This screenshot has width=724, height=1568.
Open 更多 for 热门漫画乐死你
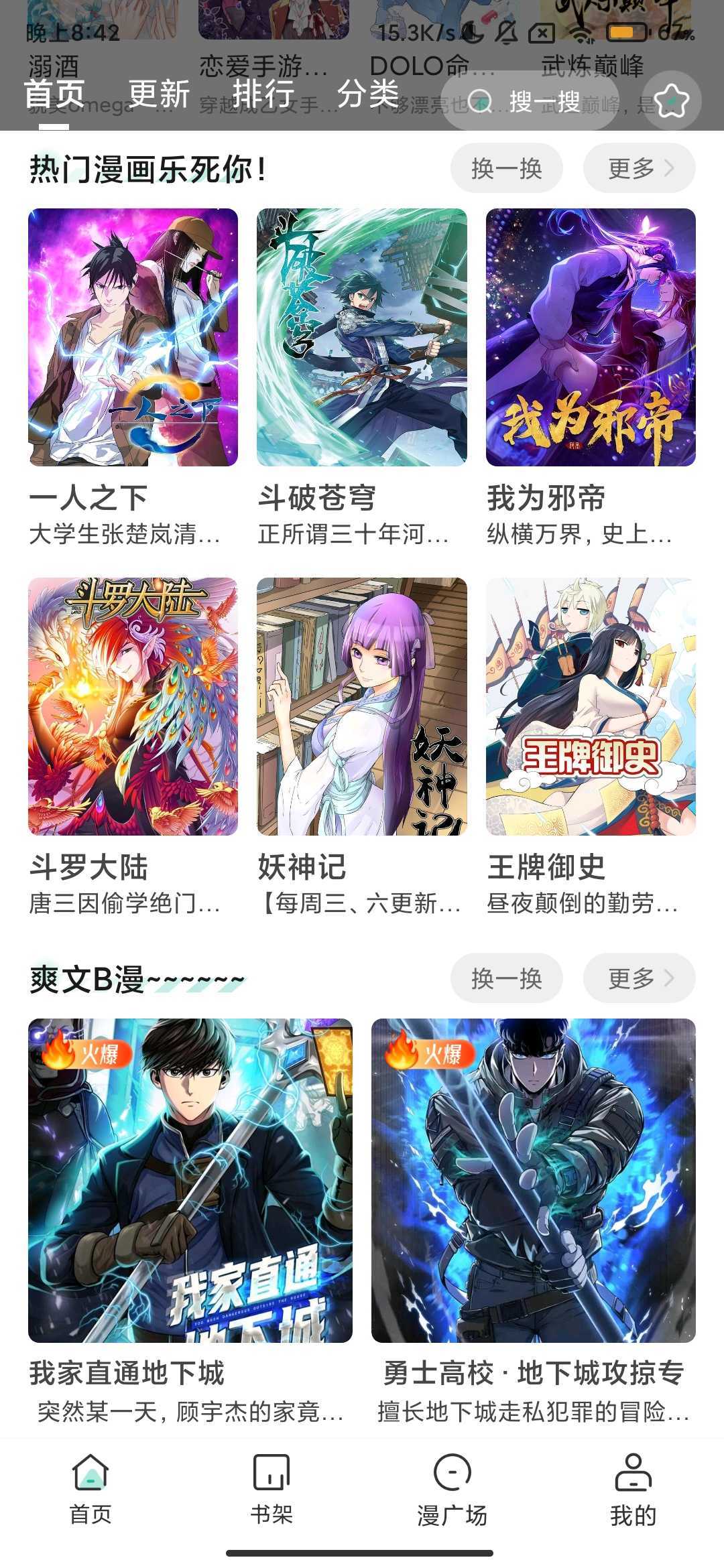[x=638, y=168]
